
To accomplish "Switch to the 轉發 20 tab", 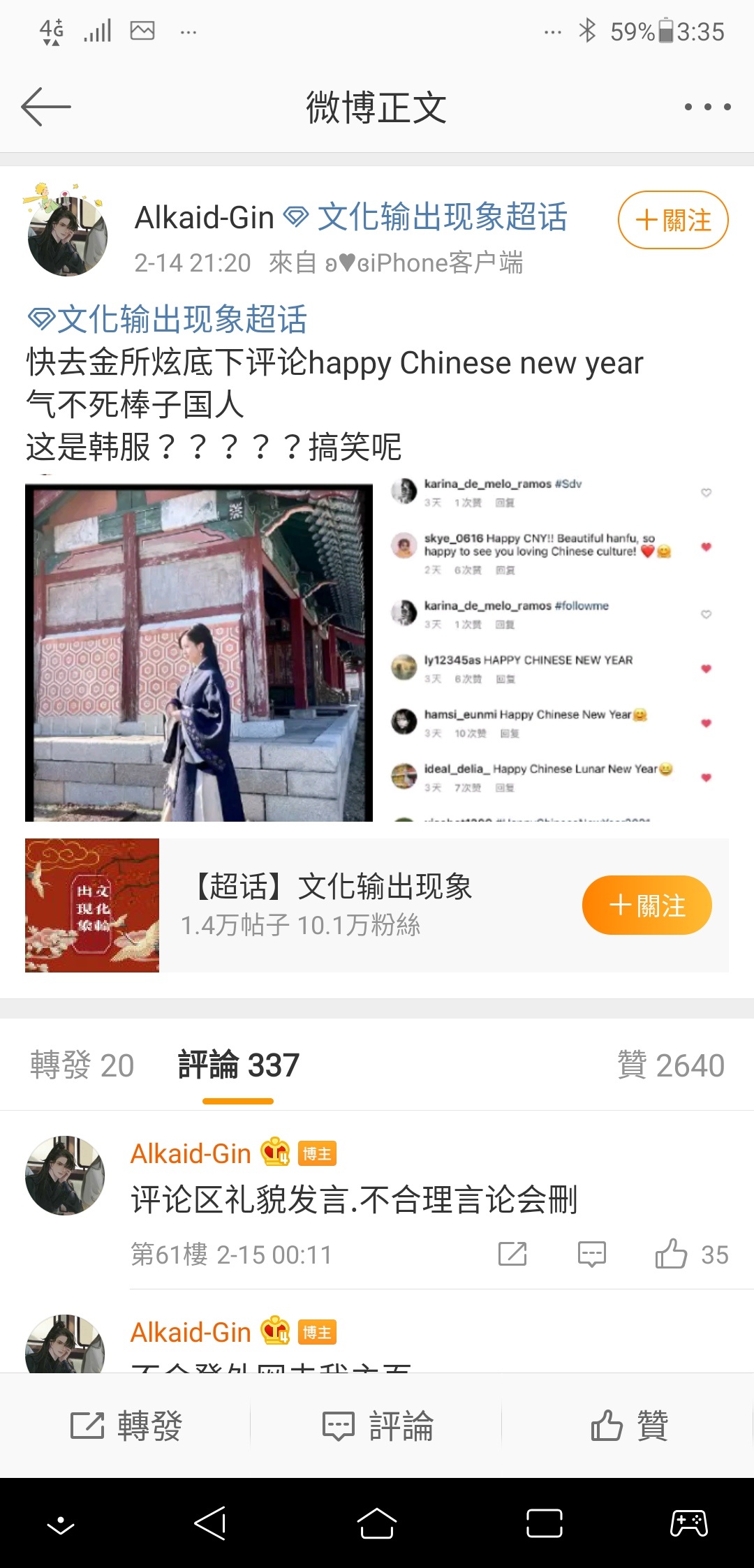I will 82,1065.
